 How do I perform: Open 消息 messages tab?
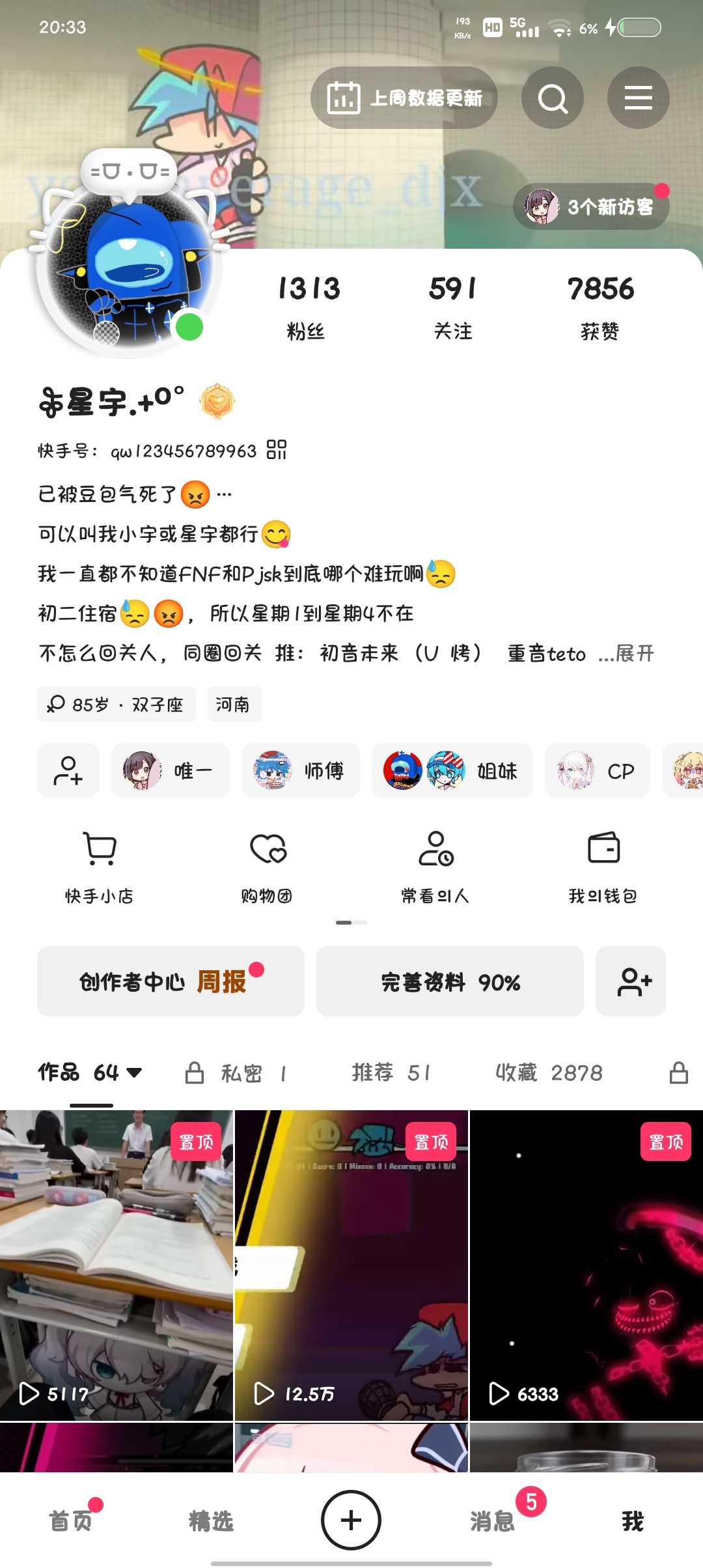click(x=493, y=1521)
